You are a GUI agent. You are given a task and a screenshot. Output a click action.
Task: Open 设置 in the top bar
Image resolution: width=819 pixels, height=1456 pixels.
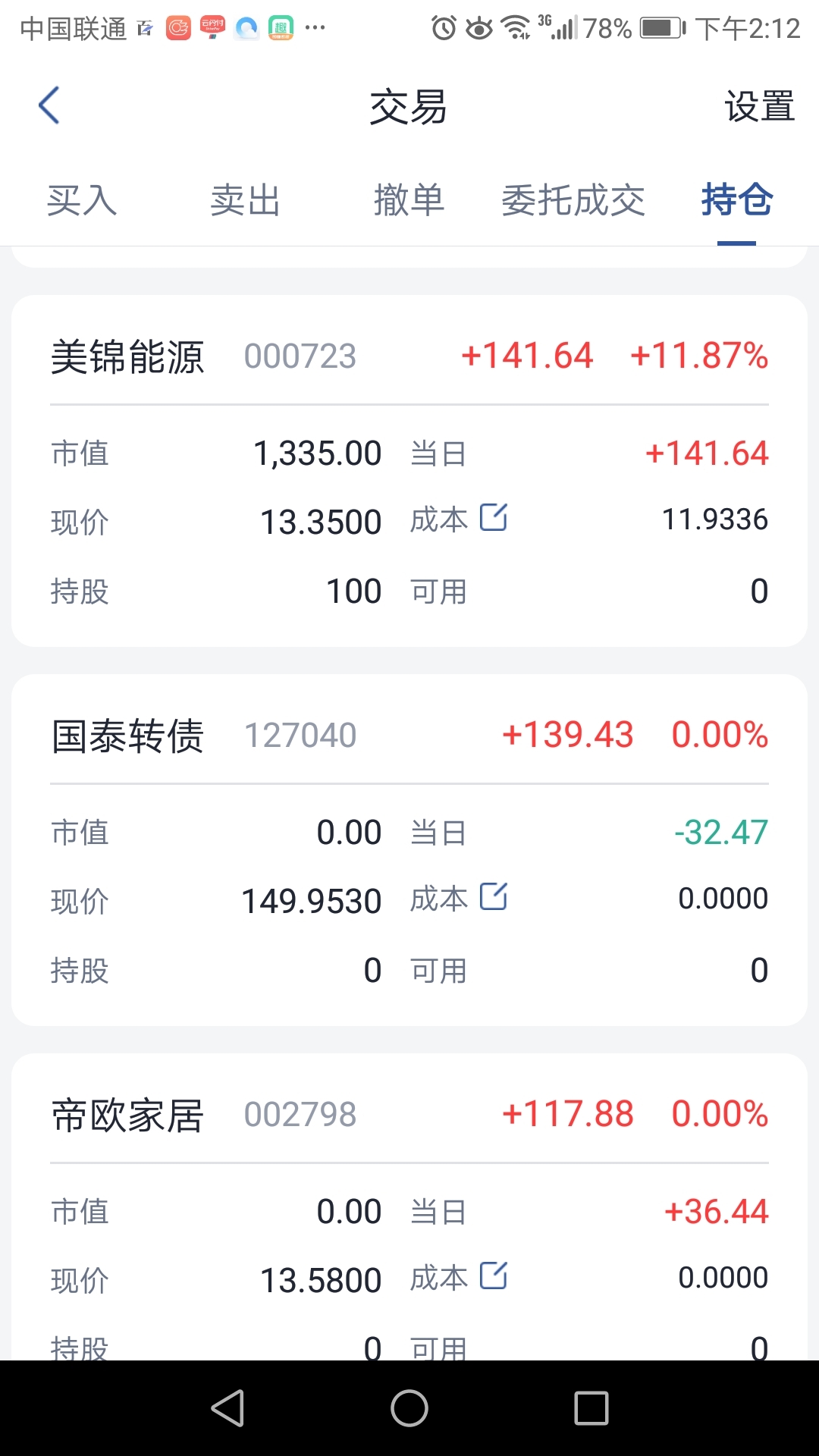759,106
